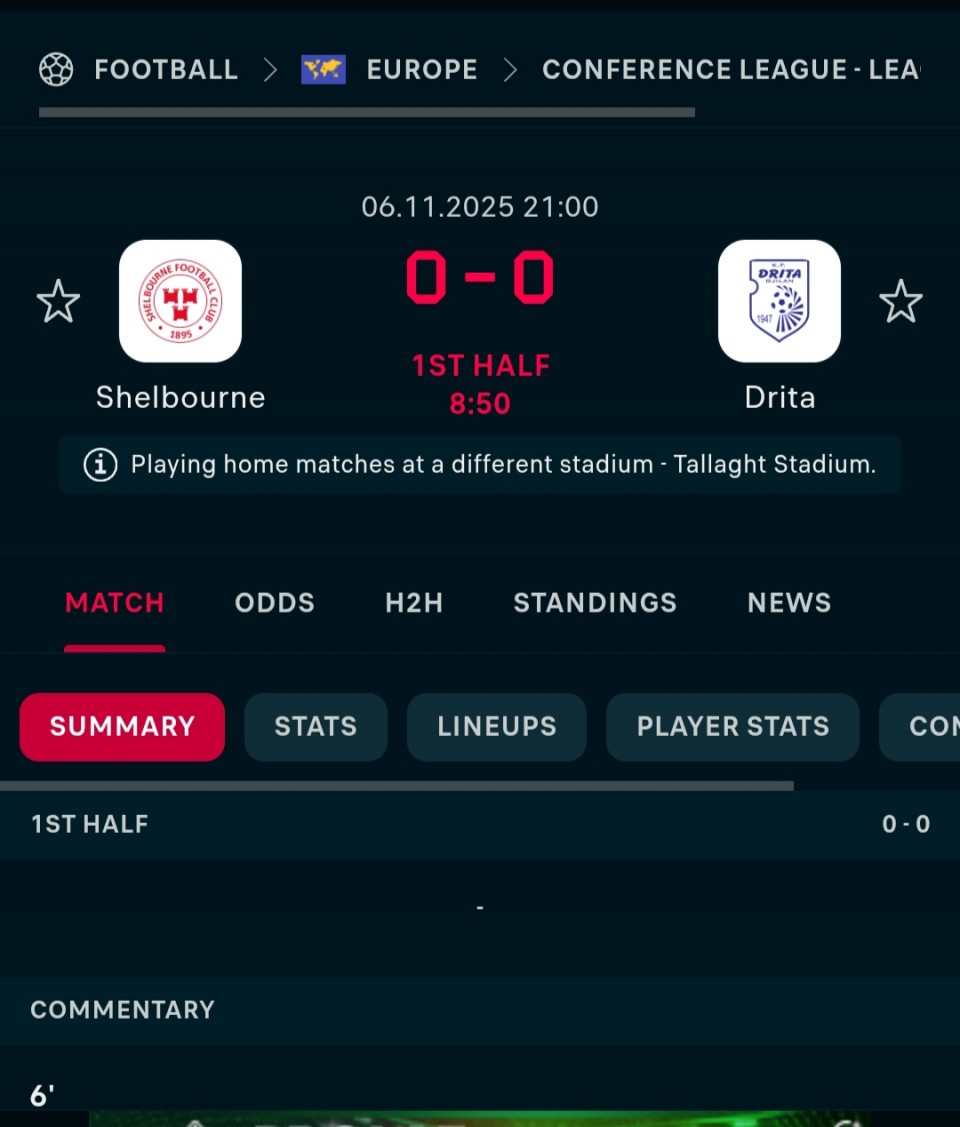Select the Summary chip
960x1127 pixels.
point(122,727)
